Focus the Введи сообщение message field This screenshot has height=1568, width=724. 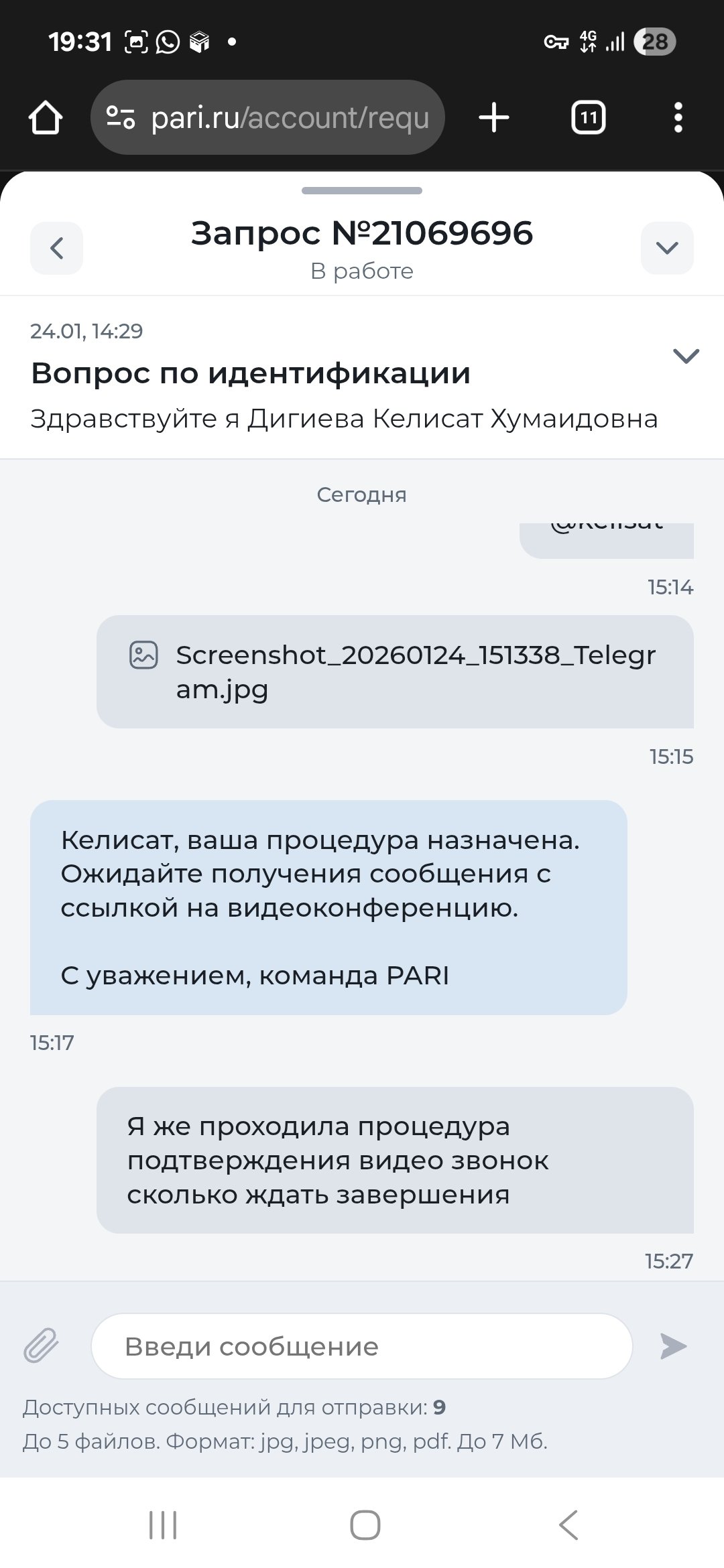coord(362,1346)
